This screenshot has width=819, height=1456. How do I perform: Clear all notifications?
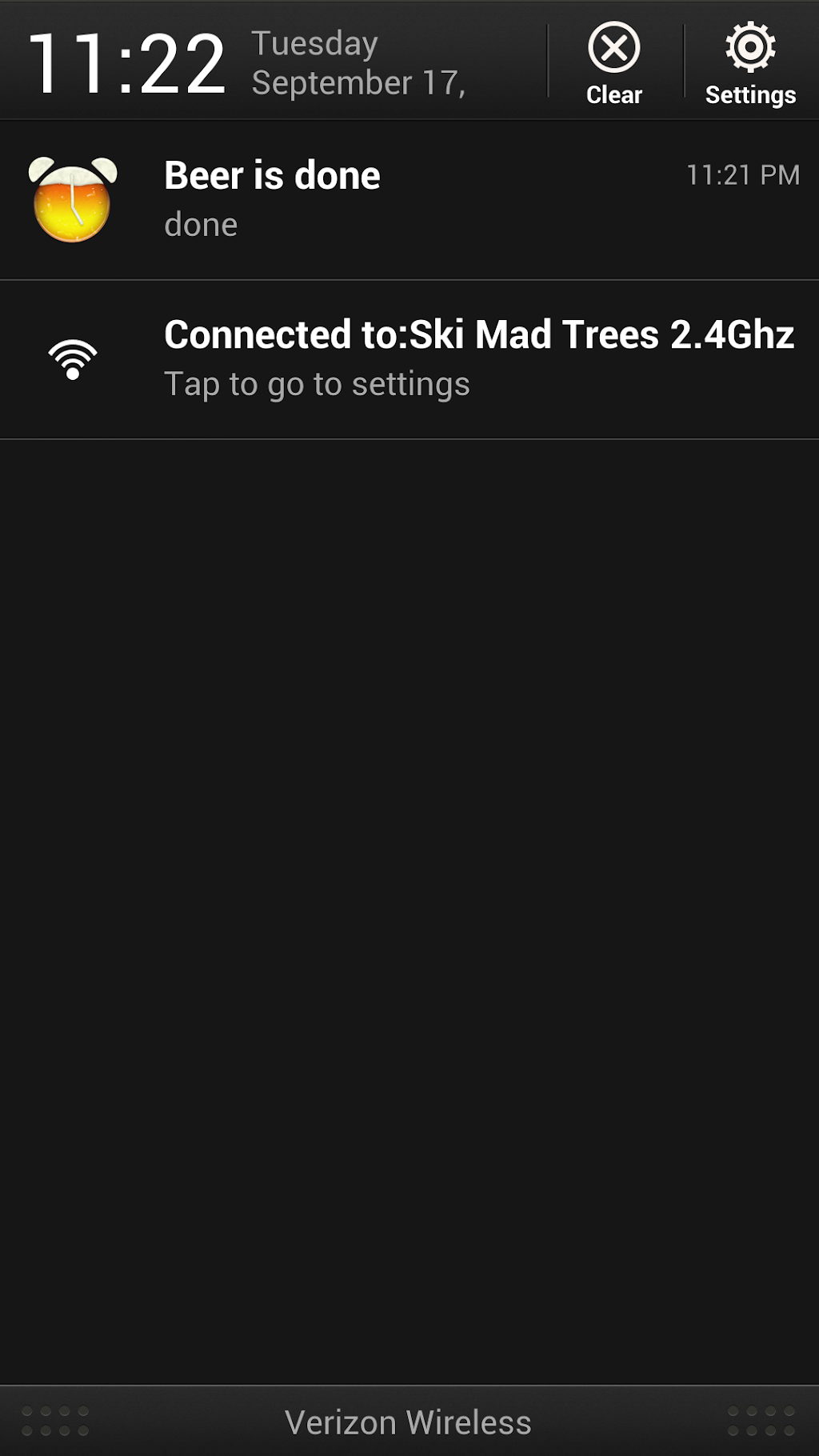(x=614, y=62)
